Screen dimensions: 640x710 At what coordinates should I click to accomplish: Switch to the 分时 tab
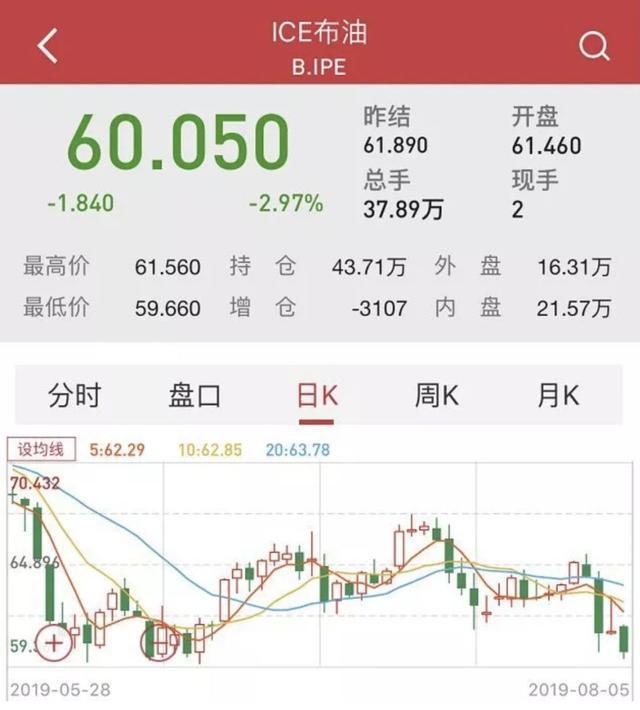[74, 395]
